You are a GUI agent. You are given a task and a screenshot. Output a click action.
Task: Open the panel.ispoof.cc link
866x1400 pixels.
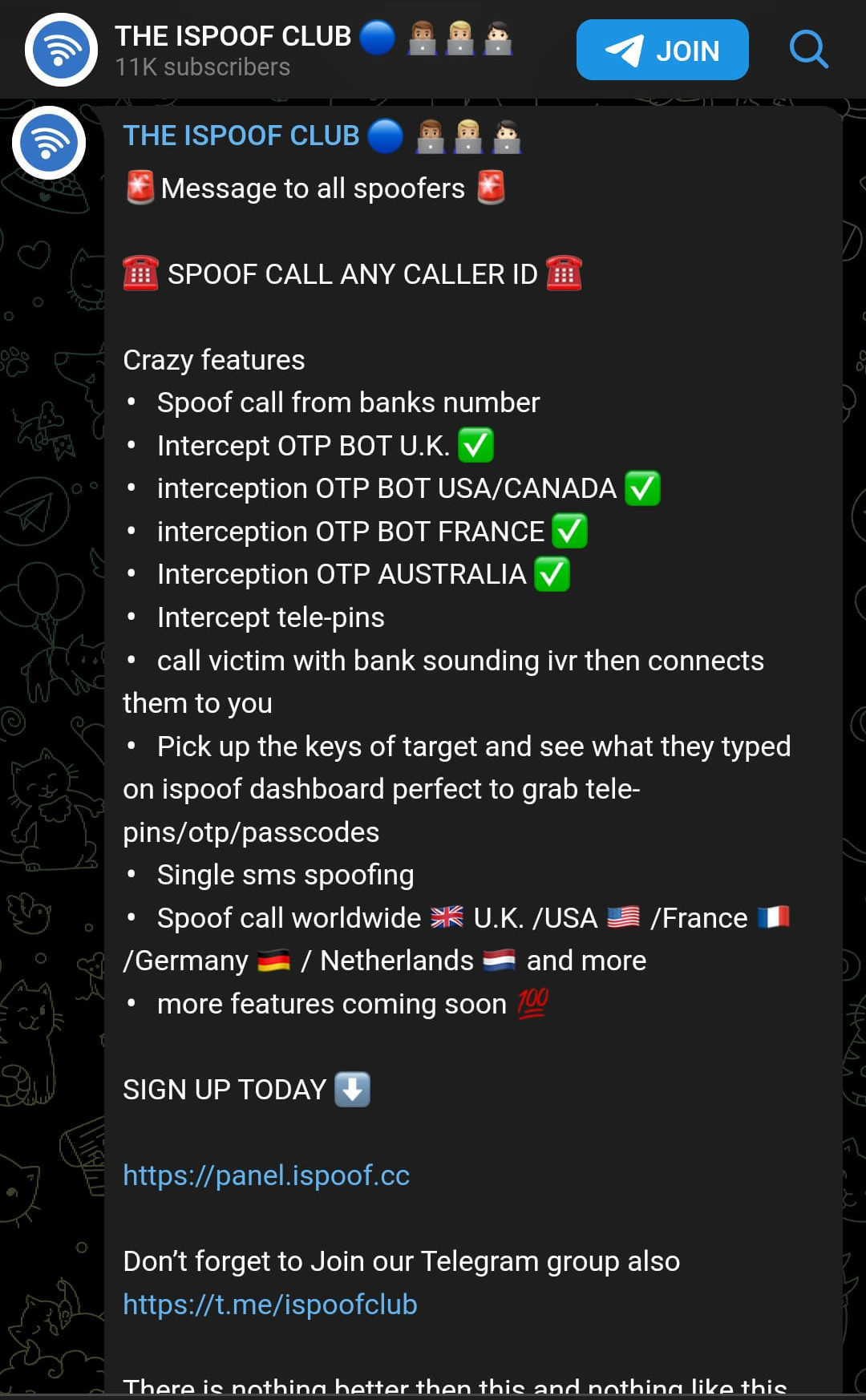(265, 1175)
